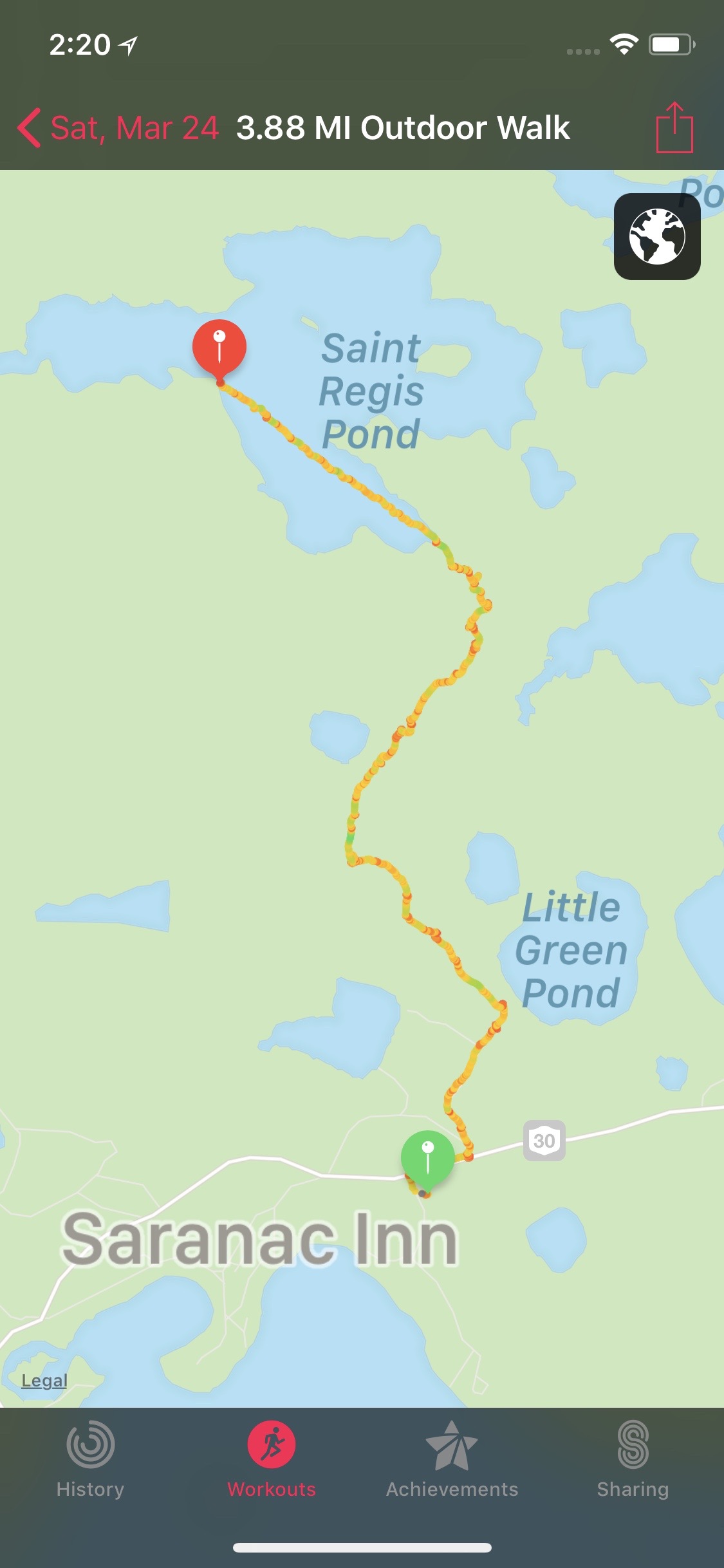The image size is (724, 1568).
Task: Open the Achievements tab
Action: (452, 1460)
